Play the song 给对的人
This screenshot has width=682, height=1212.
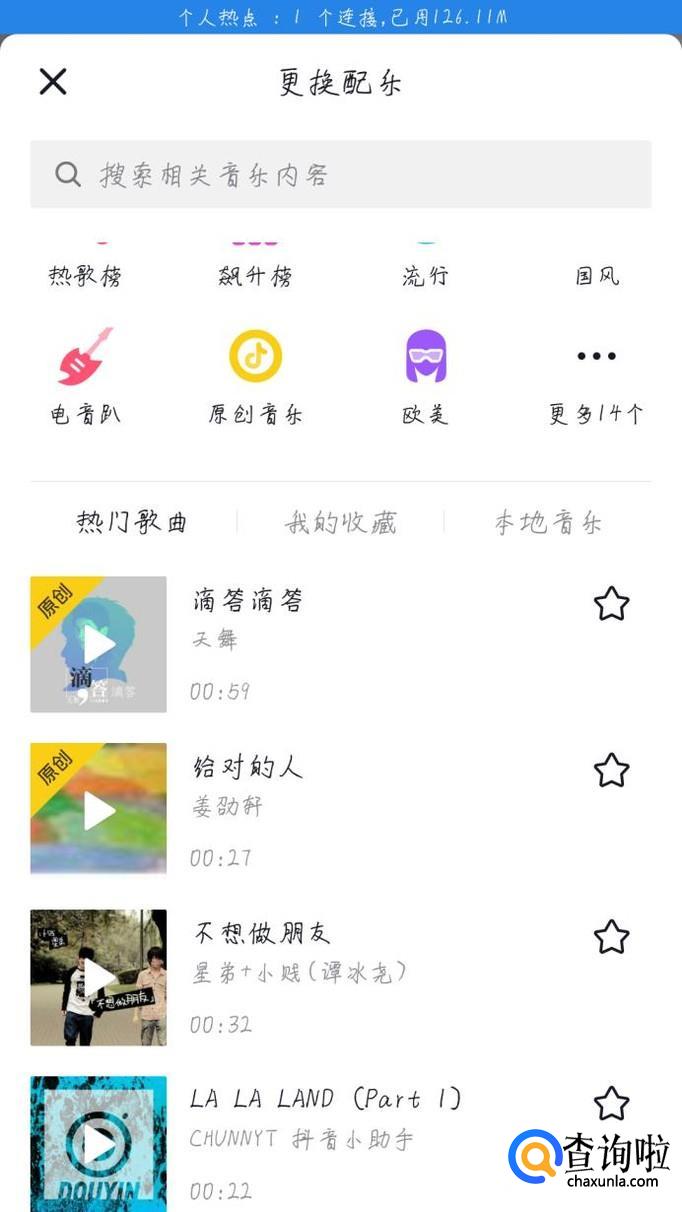tap(99, 810)
